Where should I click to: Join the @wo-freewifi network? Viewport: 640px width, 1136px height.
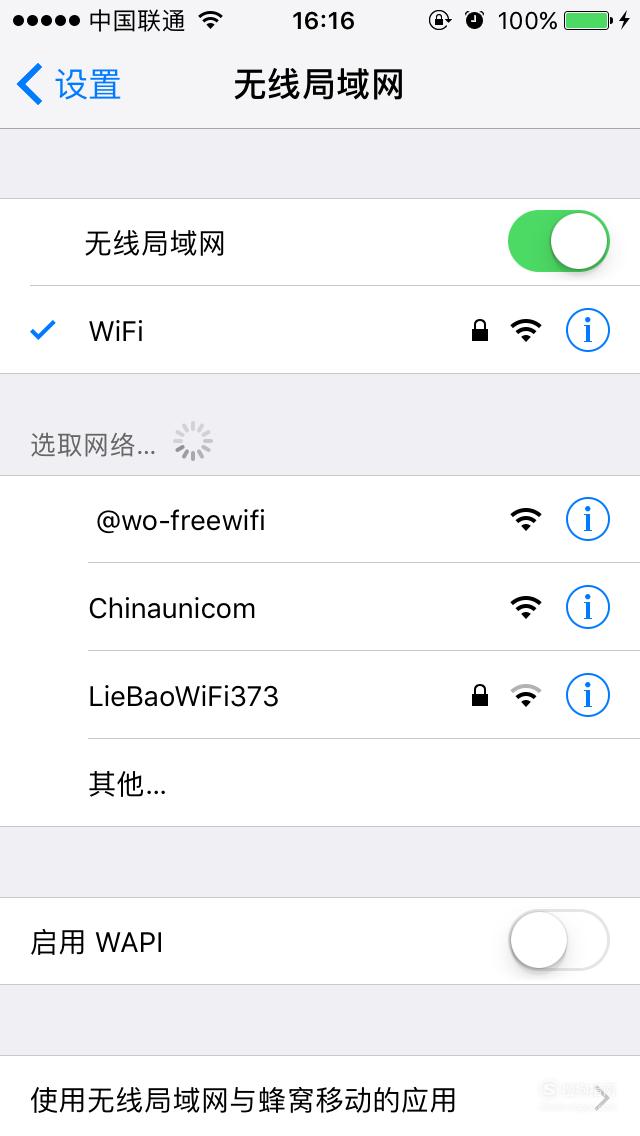pos(320,519)
